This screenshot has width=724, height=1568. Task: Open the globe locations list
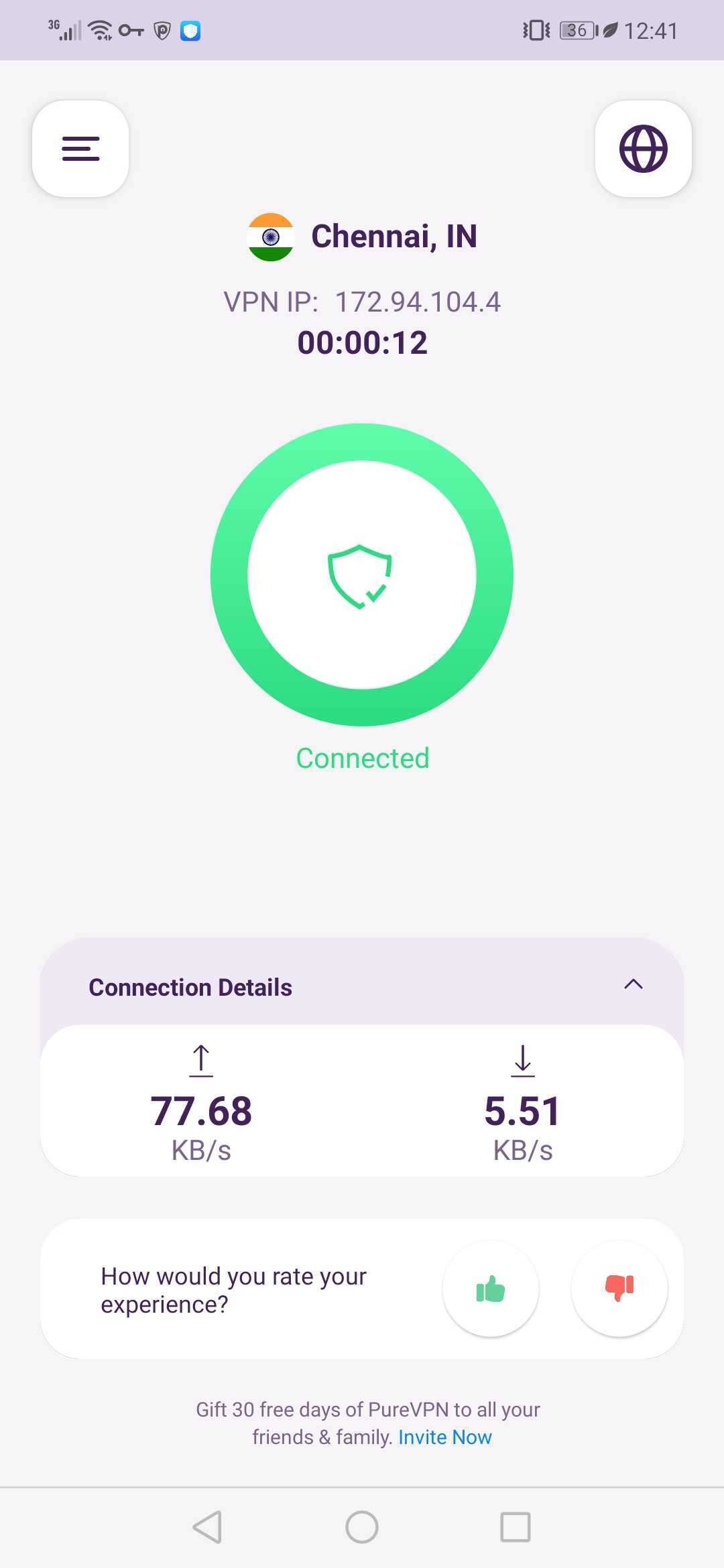(x=643, y=149)
